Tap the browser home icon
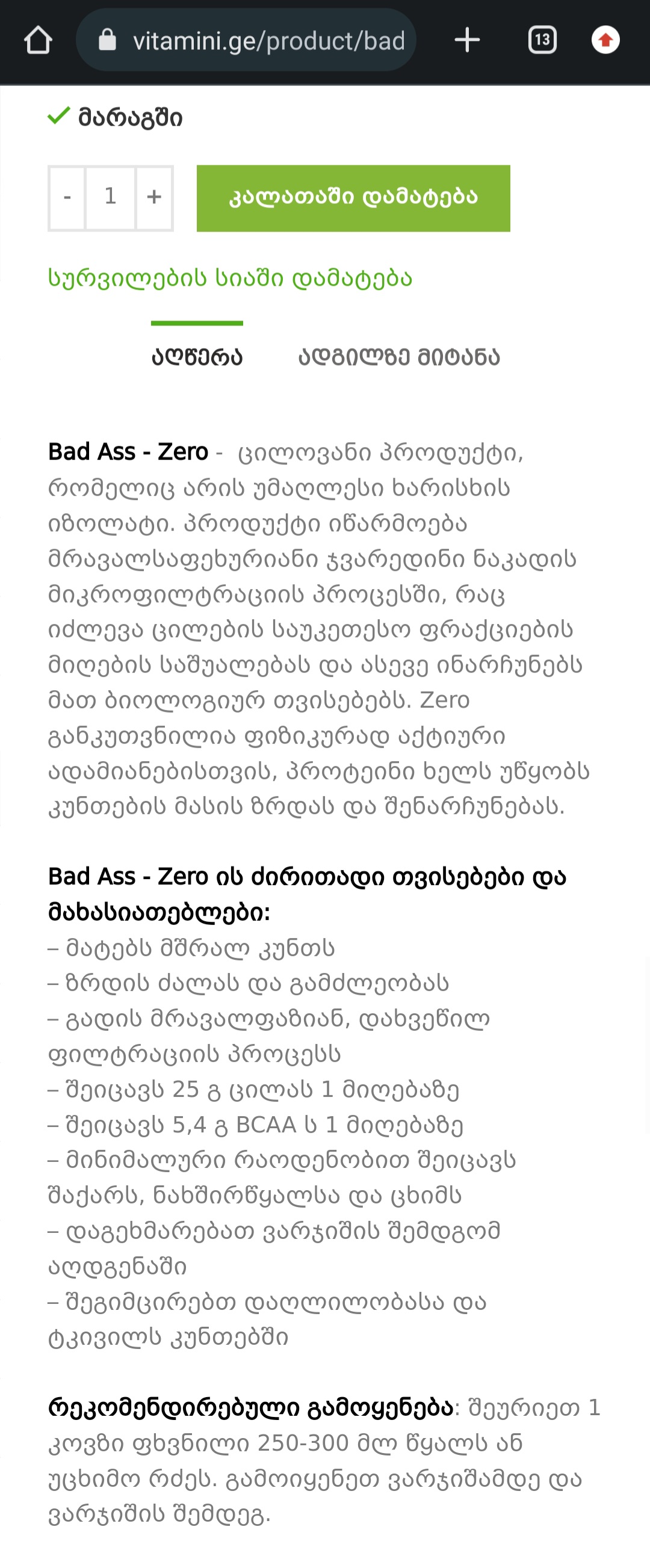The height and width of the screenshot is (1568, 650). click(x=38, y=40)
